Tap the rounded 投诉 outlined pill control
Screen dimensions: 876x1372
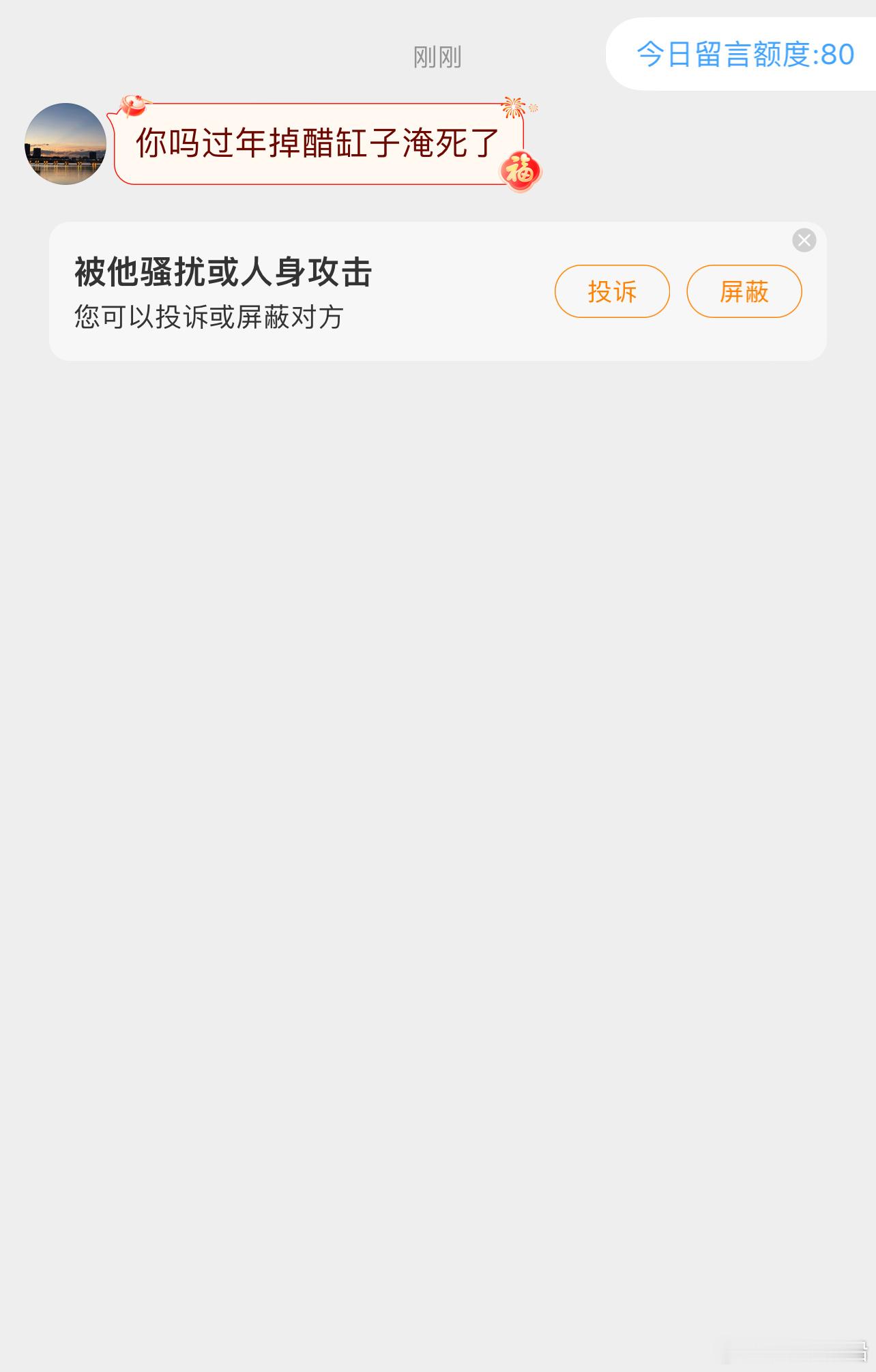tap(611, 291)
